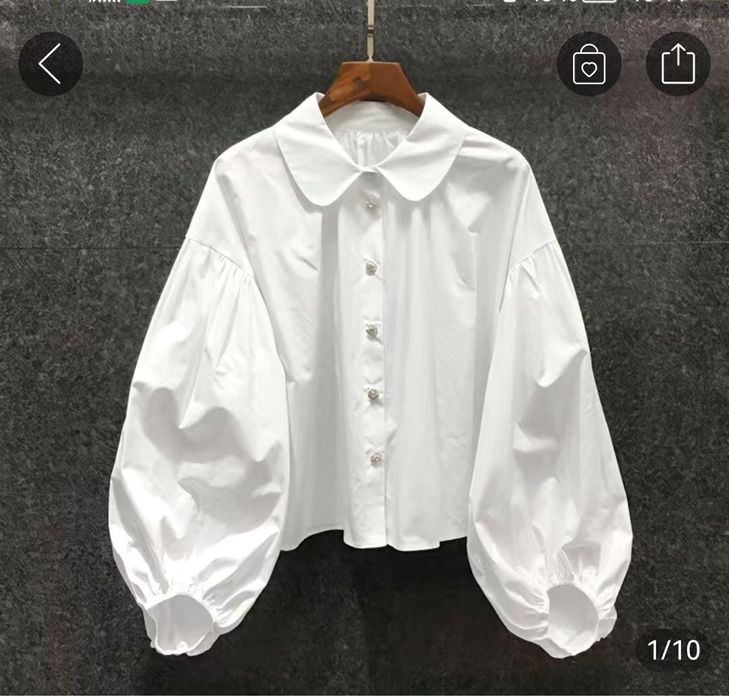Go back using the arrow icon
Viewport: 729px width, 699px height.
[x=50, y=64]
